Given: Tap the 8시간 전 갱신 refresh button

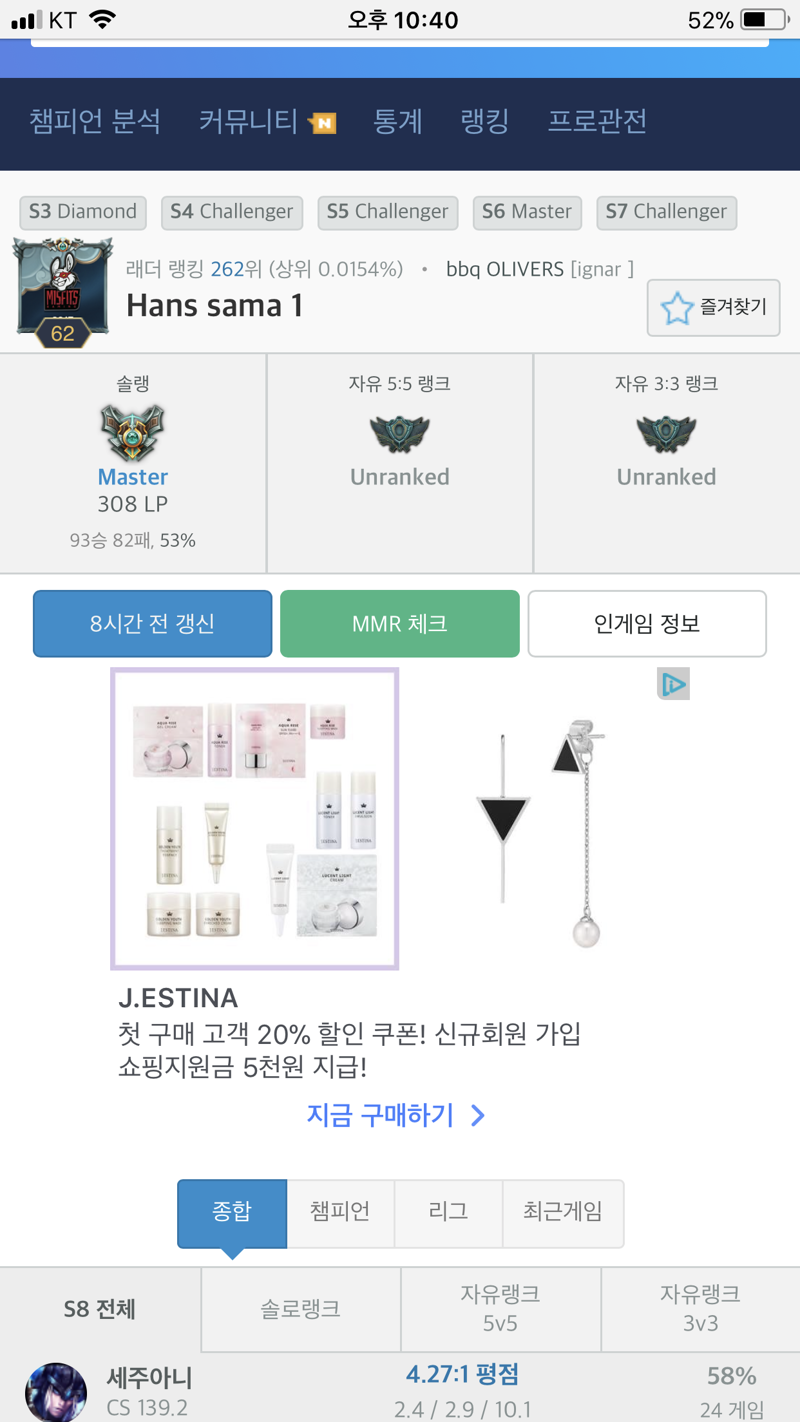Looking at the screenshot, I should click(152, 624).
